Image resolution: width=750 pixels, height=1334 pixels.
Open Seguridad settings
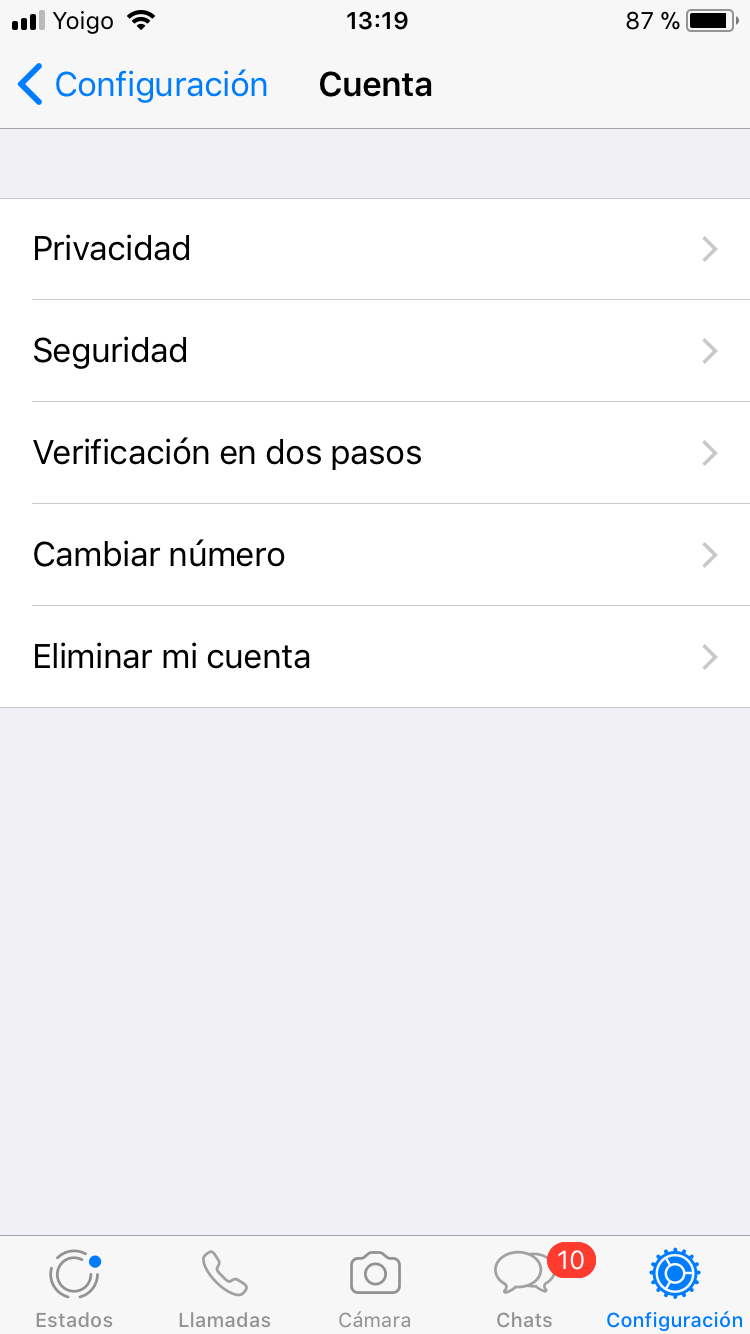pos(375,351)
